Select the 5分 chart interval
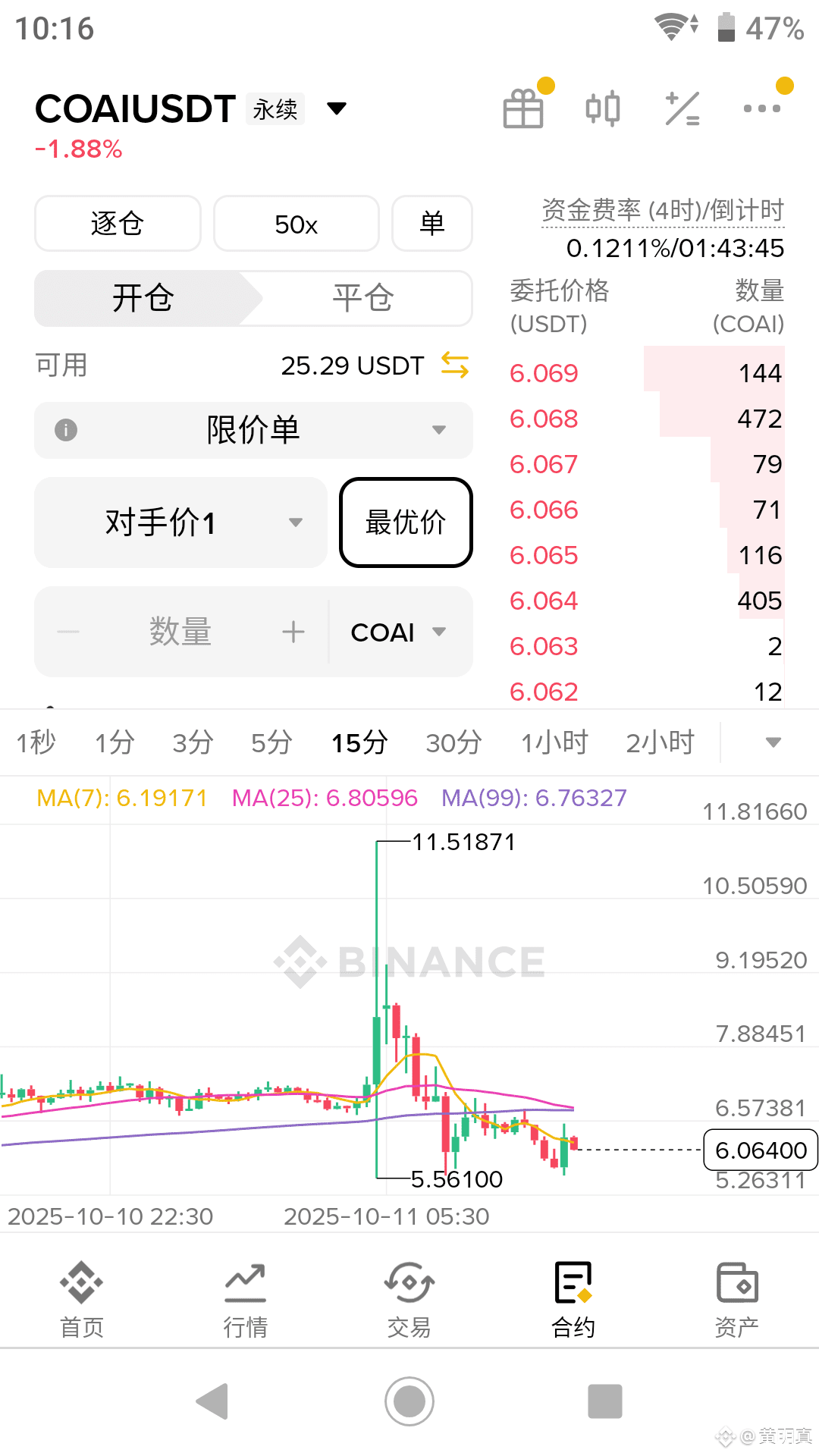The height and width of the screenshot is (1456, 819). point(271,742)
